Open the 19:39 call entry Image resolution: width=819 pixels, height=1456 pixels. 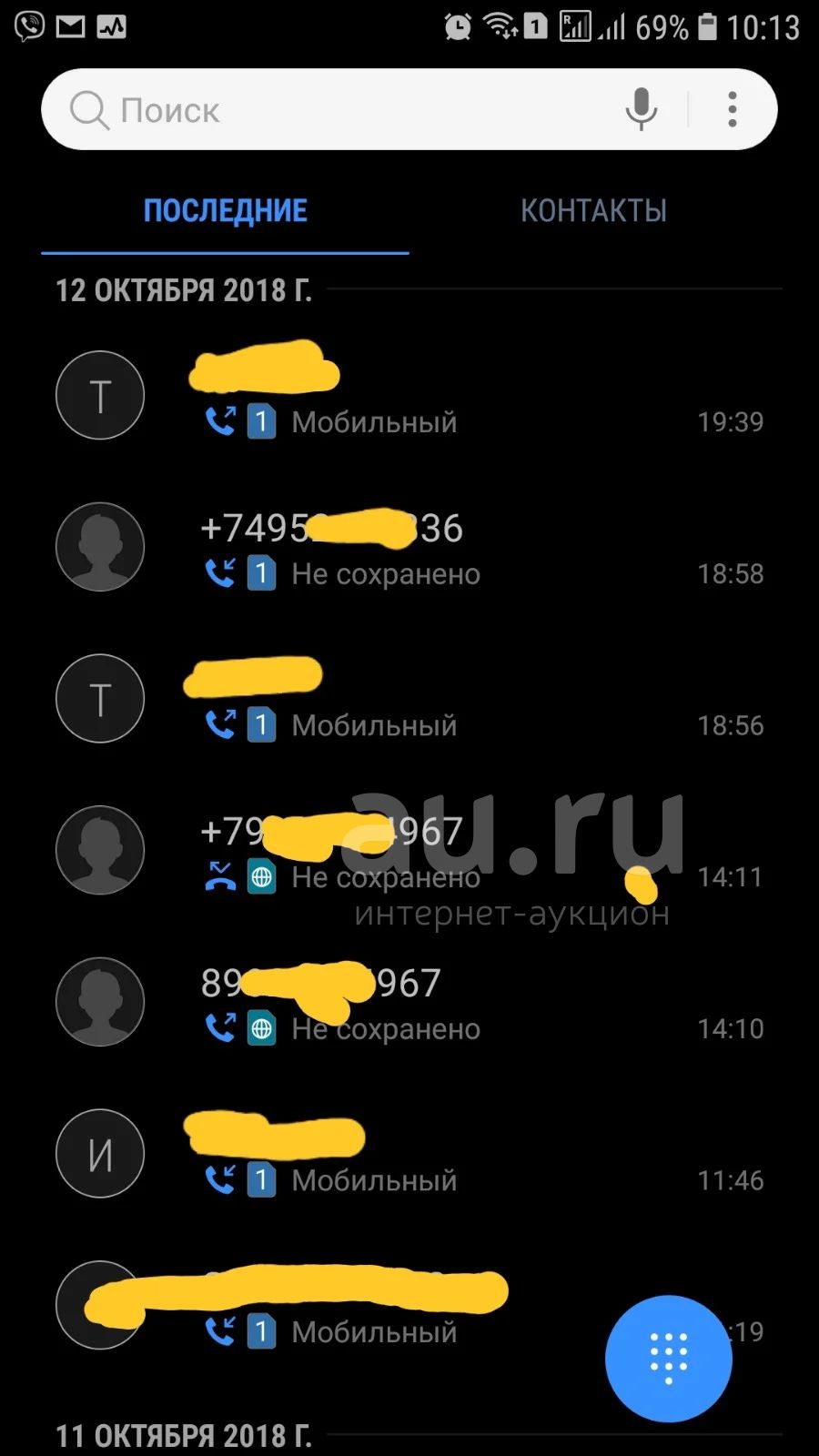pos(409,395)
